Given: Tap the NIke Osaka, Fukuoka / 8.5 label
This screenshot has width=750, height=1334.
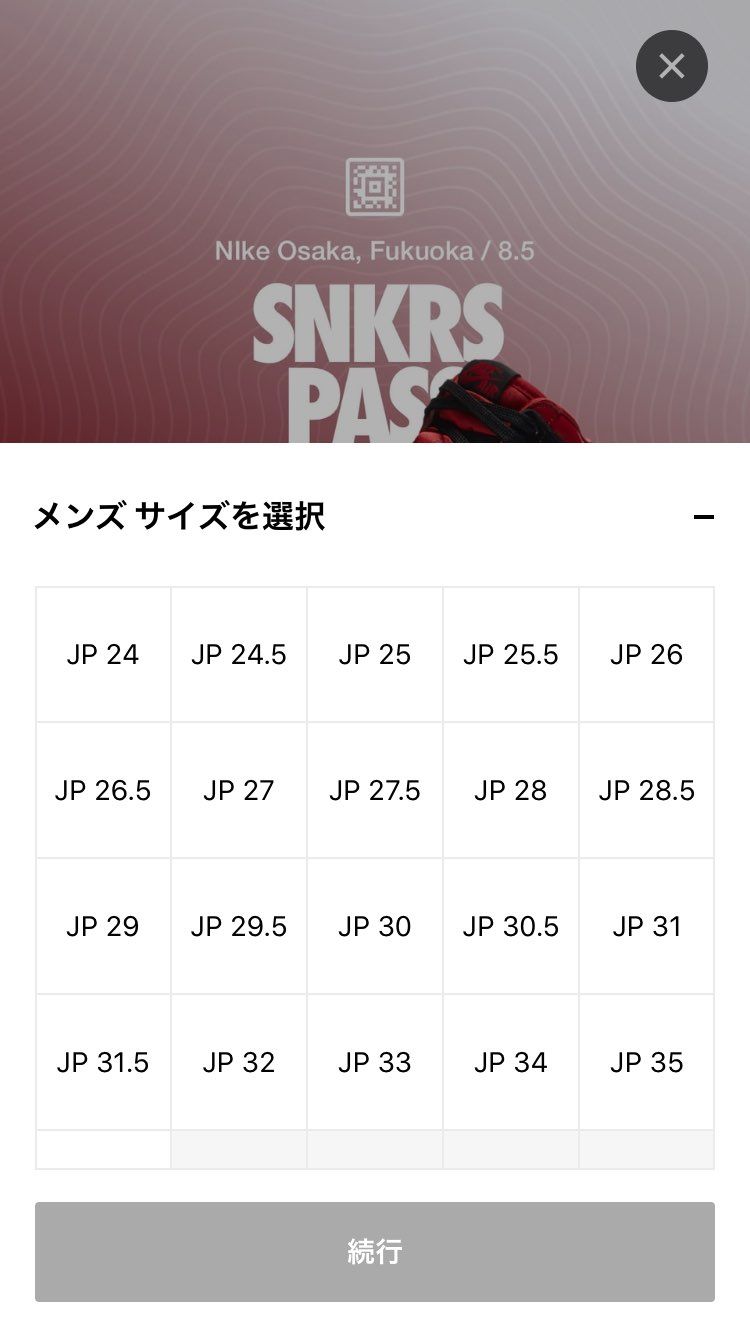Looking at the screenshot, I should pyautogui.click(x=375, y=251).
